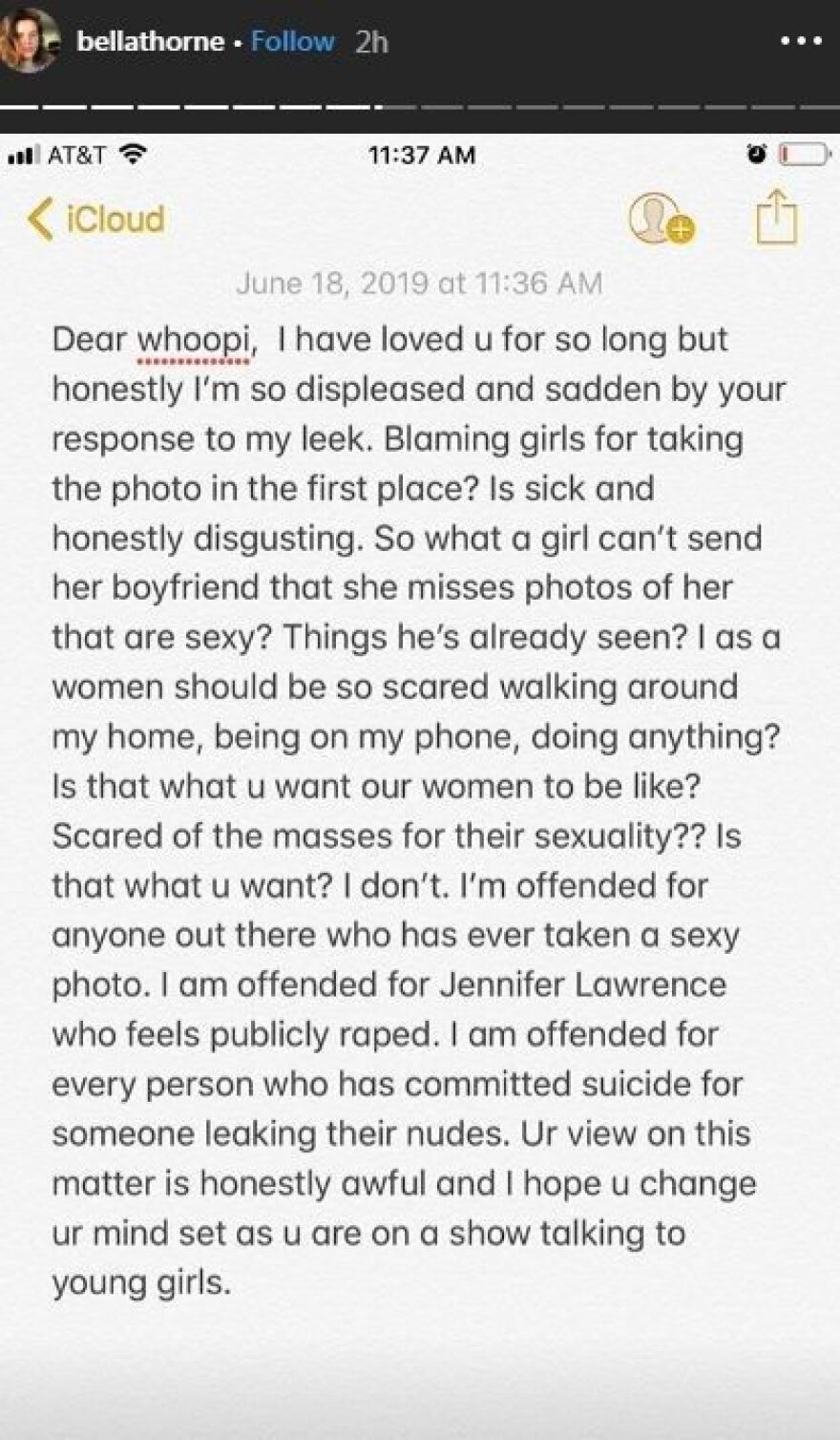This screenshot has width=840, height=1440.
Task: Open bellathorne's profile via the avatar picture
Action: [x=29, y=40]
